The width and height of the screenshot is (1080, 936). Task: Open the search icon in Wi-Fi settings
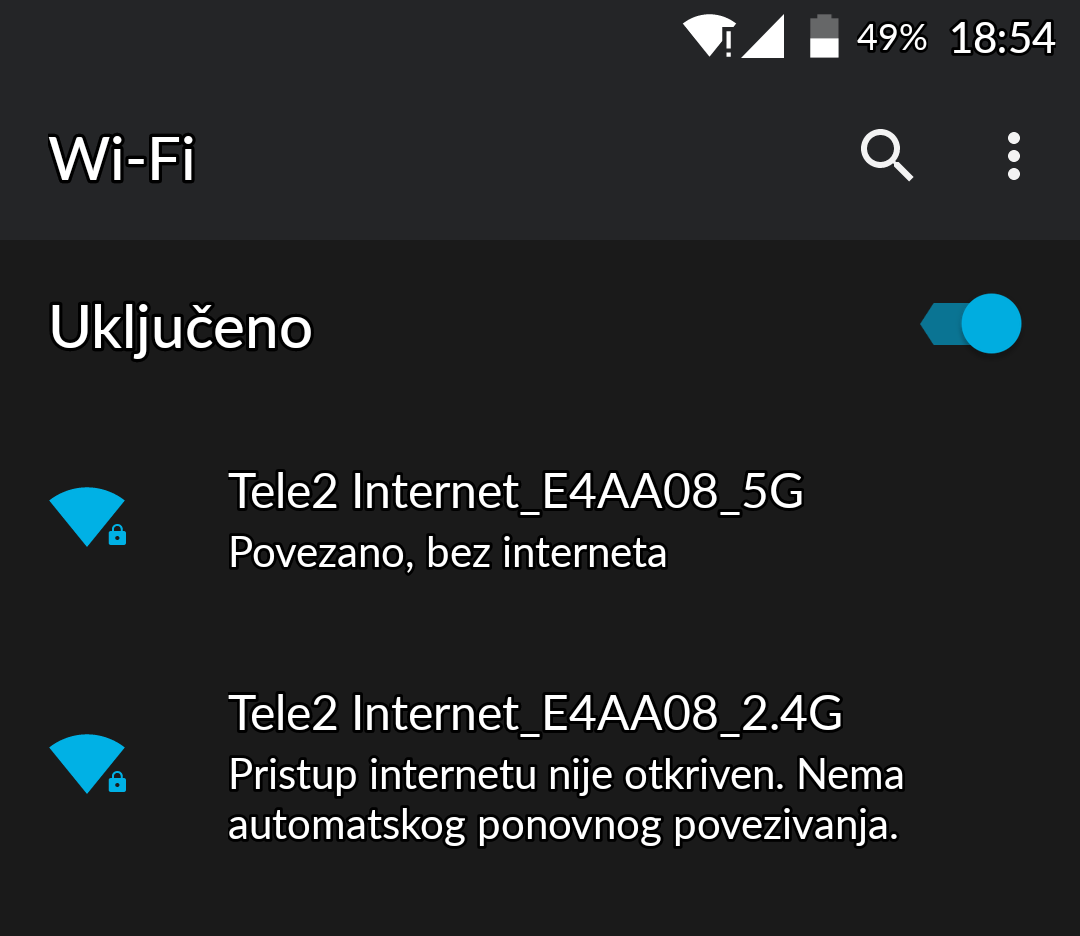(886, 157)
